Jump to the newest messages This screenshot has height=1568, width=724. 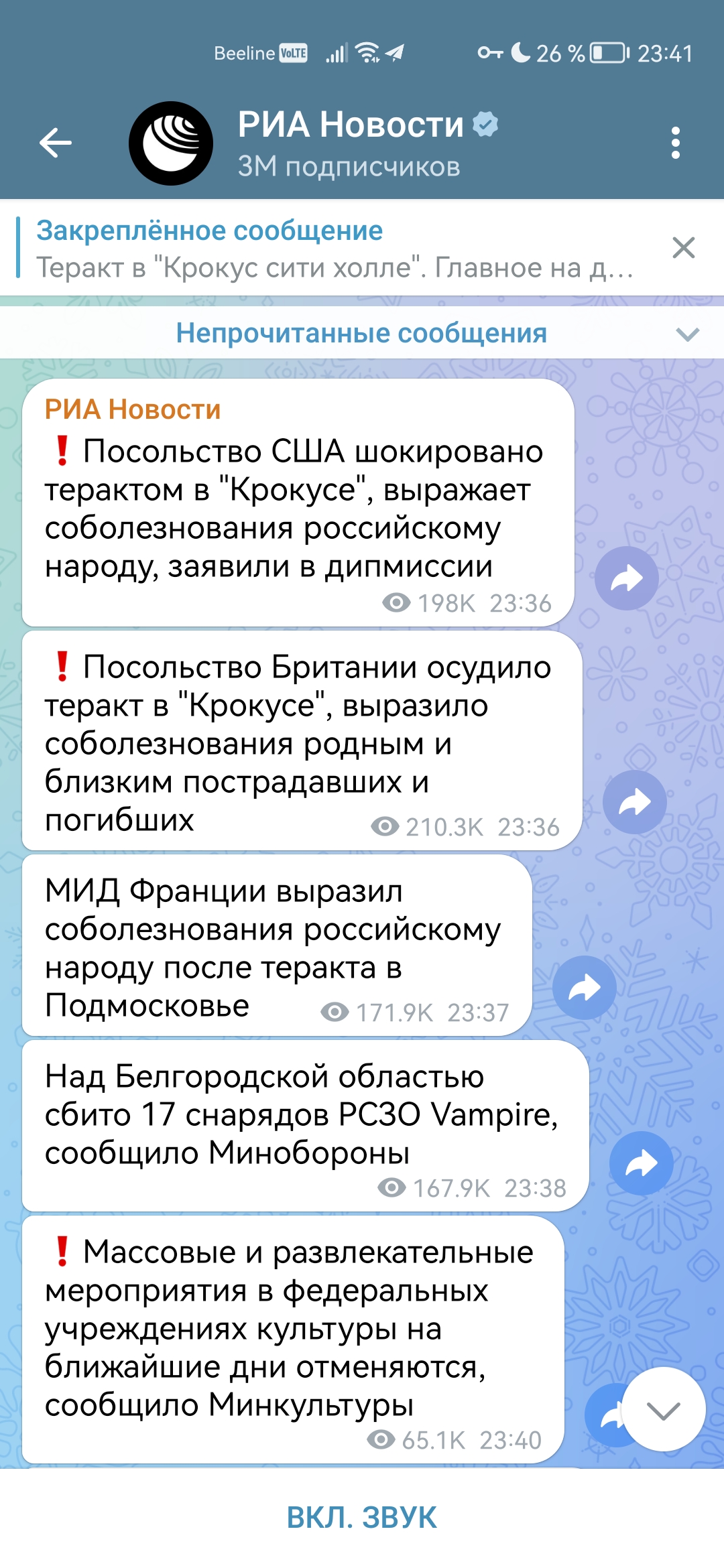[663, 1409]
